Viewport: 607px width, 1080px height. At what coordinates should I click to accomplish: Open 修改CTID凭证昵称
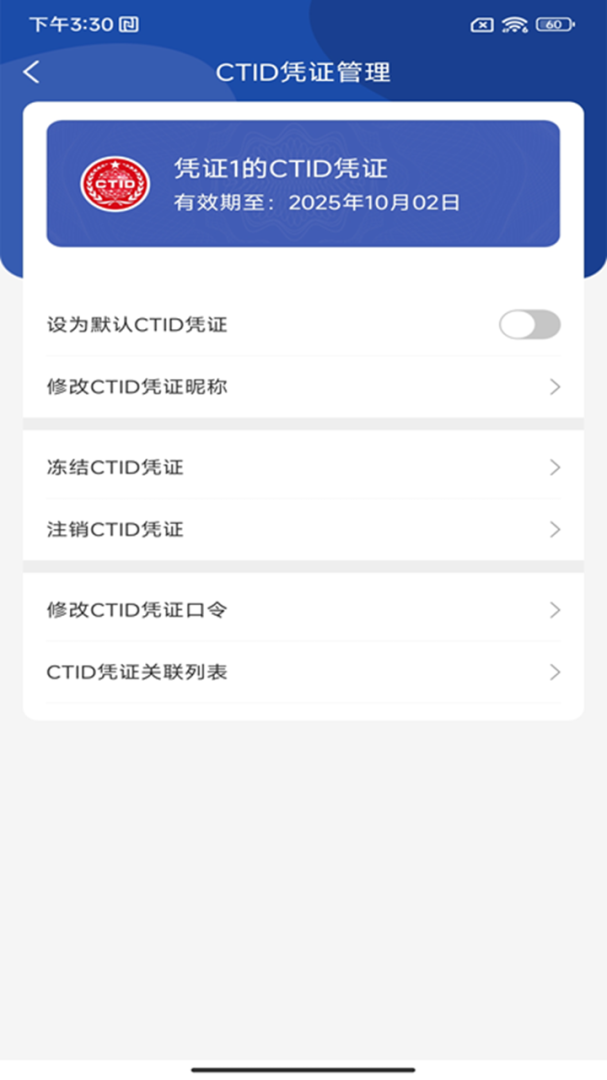[303, 387]
